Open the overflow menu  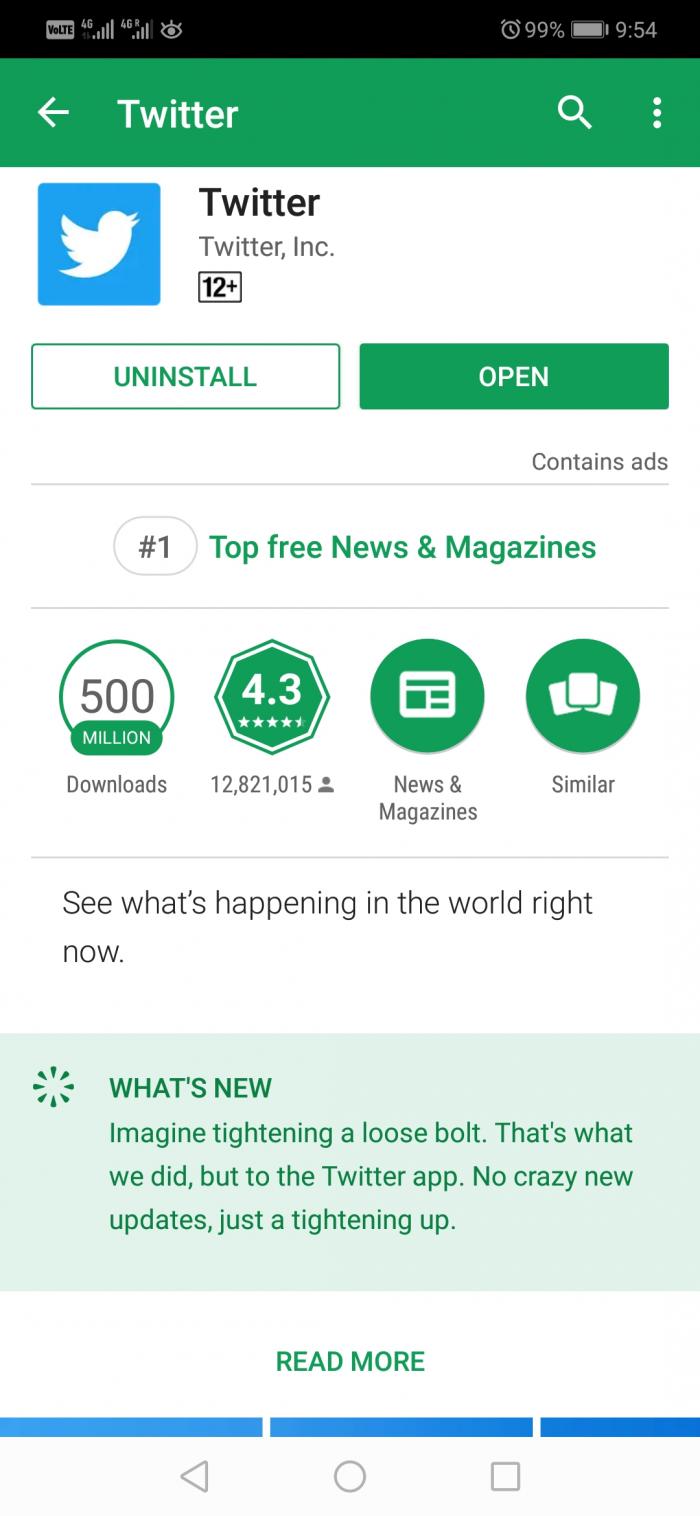[657, 113]
